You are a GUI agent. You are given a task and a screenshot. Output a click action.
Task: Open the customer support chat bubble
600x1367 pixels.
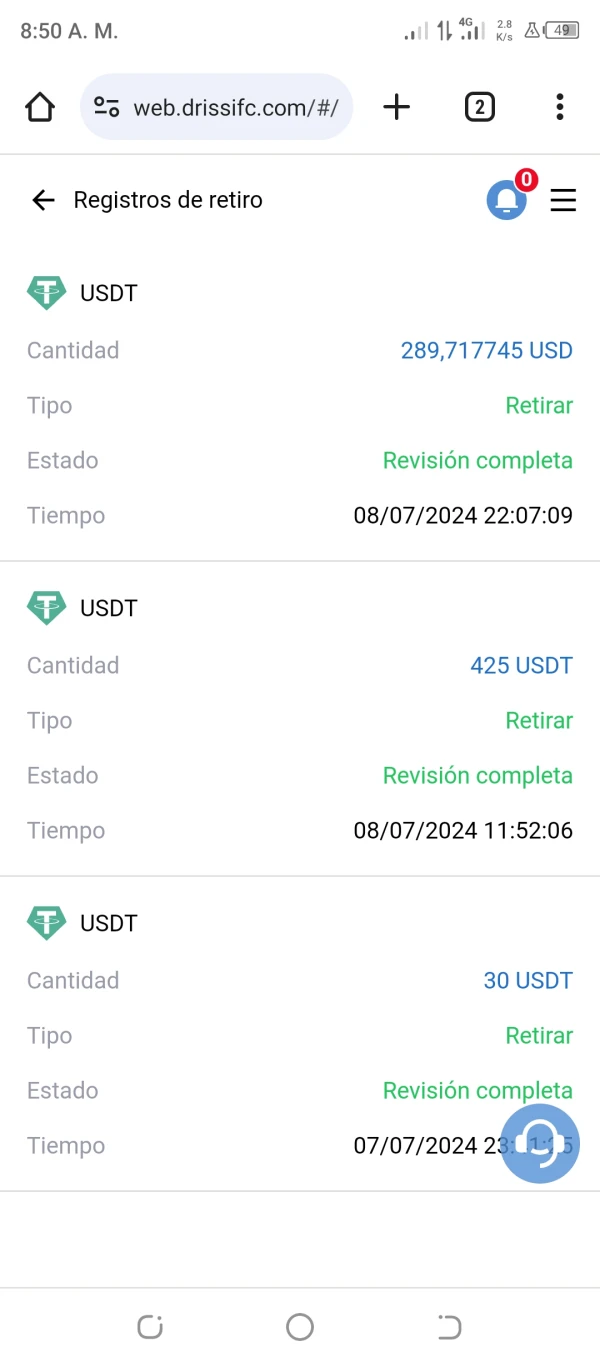(539, 1144)
